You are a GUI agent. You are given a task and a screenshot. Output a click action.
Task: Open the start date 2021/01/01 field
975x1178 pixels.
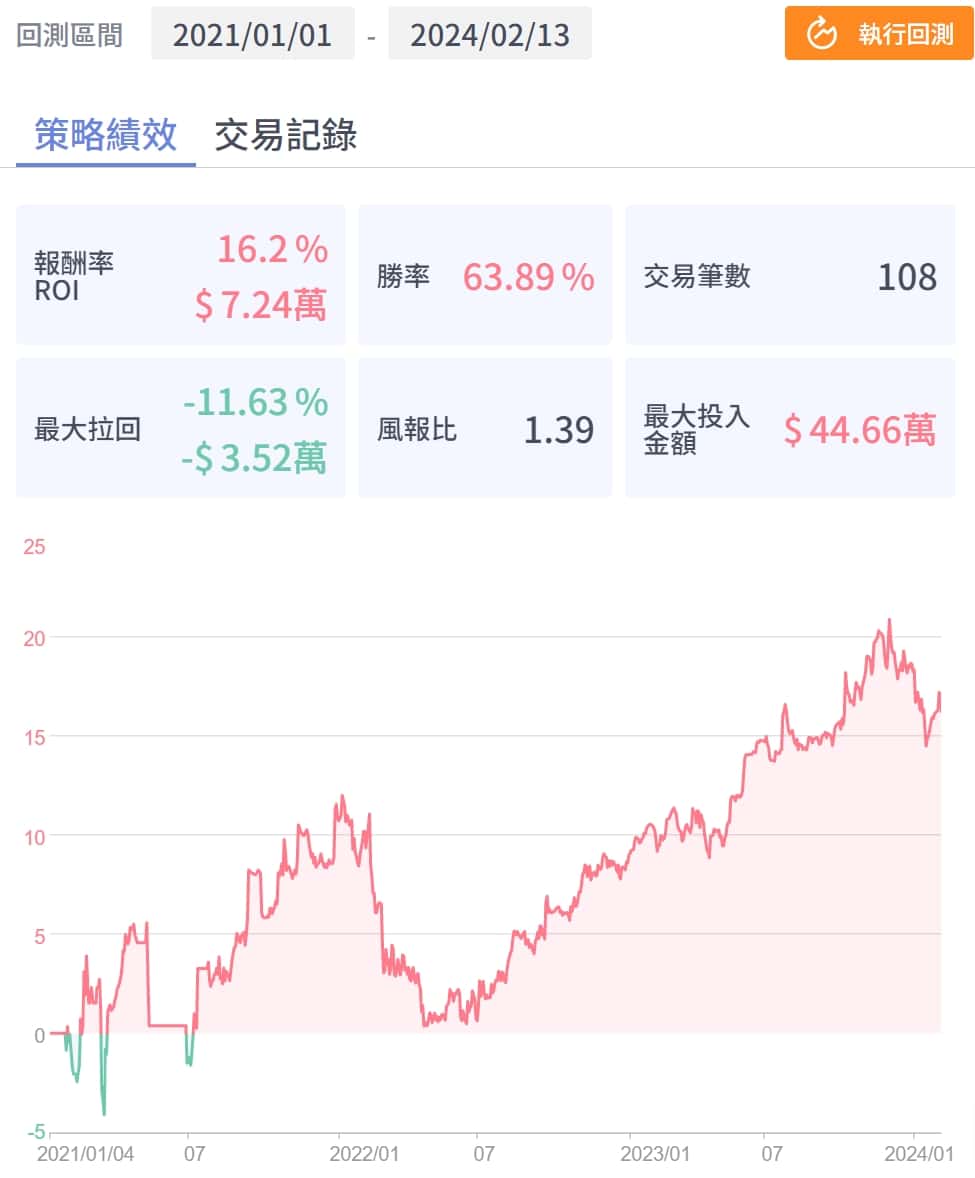[252, 34]
